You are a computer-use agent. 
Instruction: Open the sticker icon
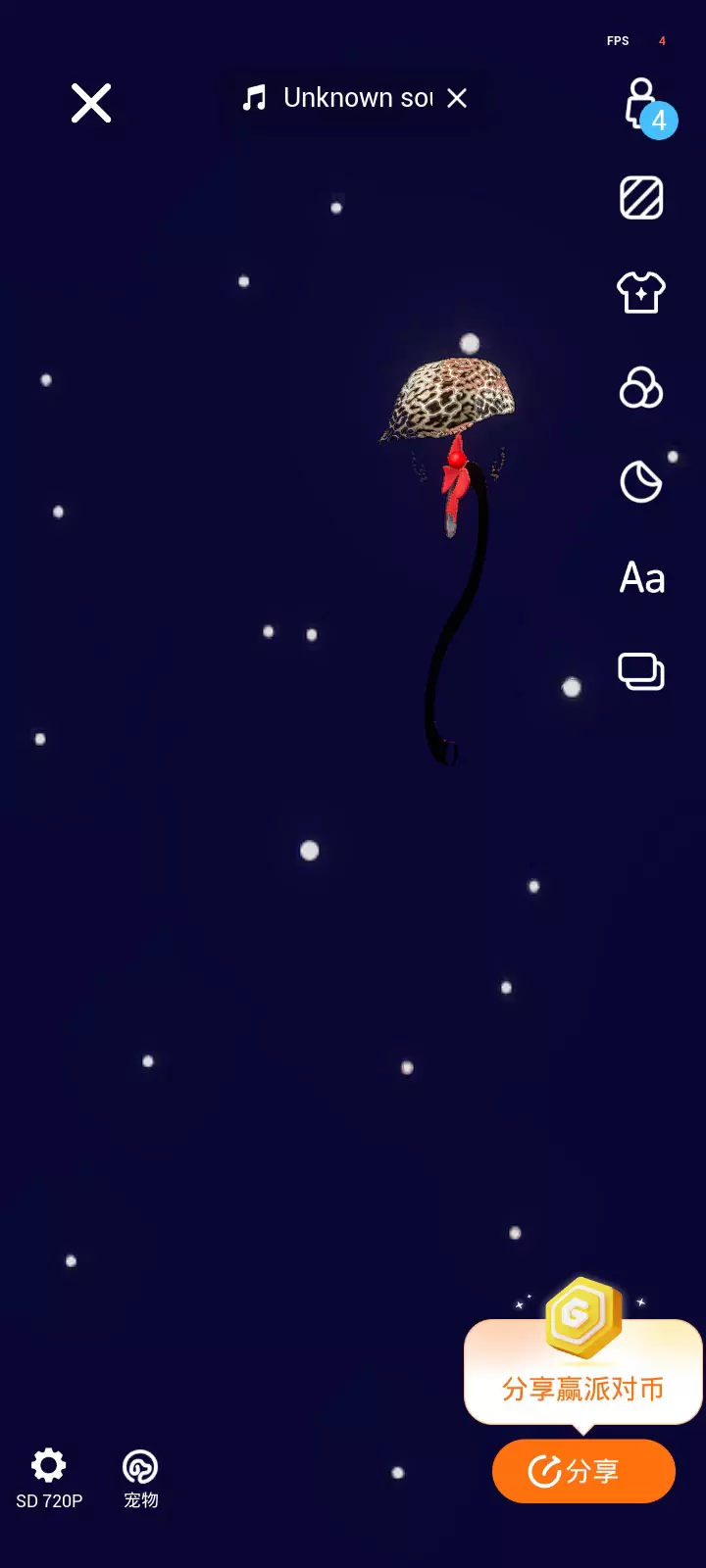pyautogui.click(x=641, y=482)
